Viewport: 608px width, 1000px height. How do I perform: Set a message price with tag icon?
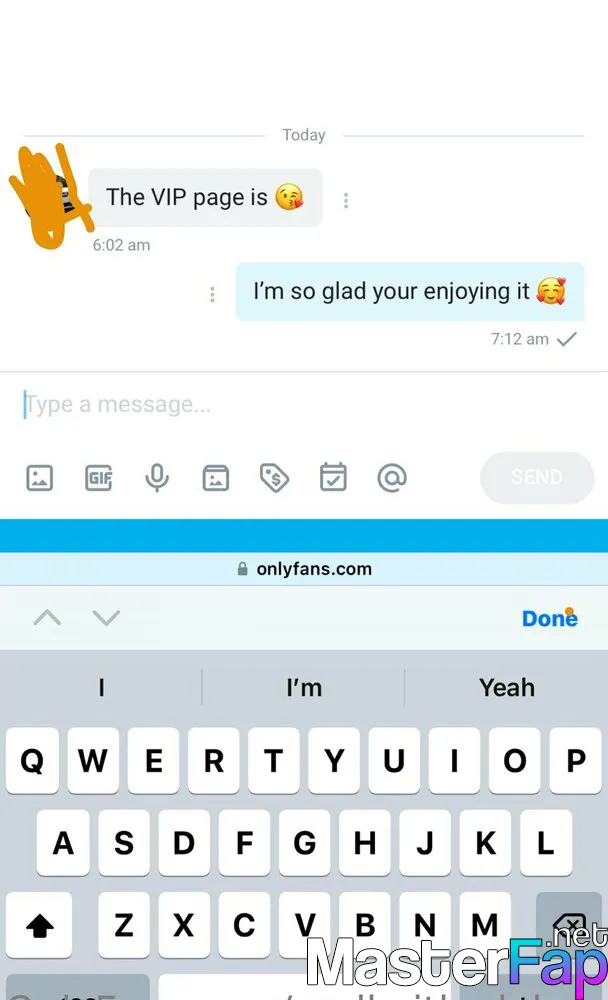point(274,478)
